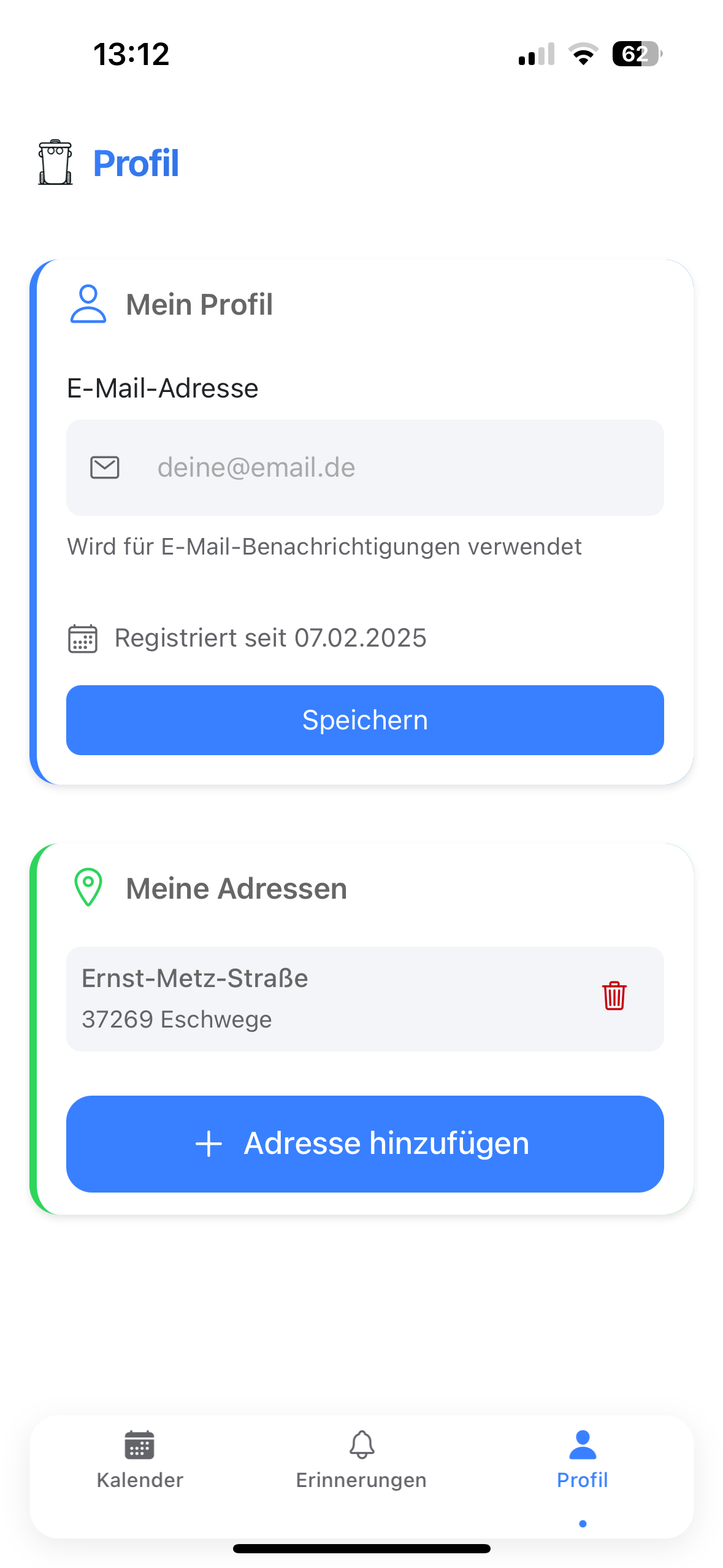Click the email address input field
723x1568 pixels.
365,467
